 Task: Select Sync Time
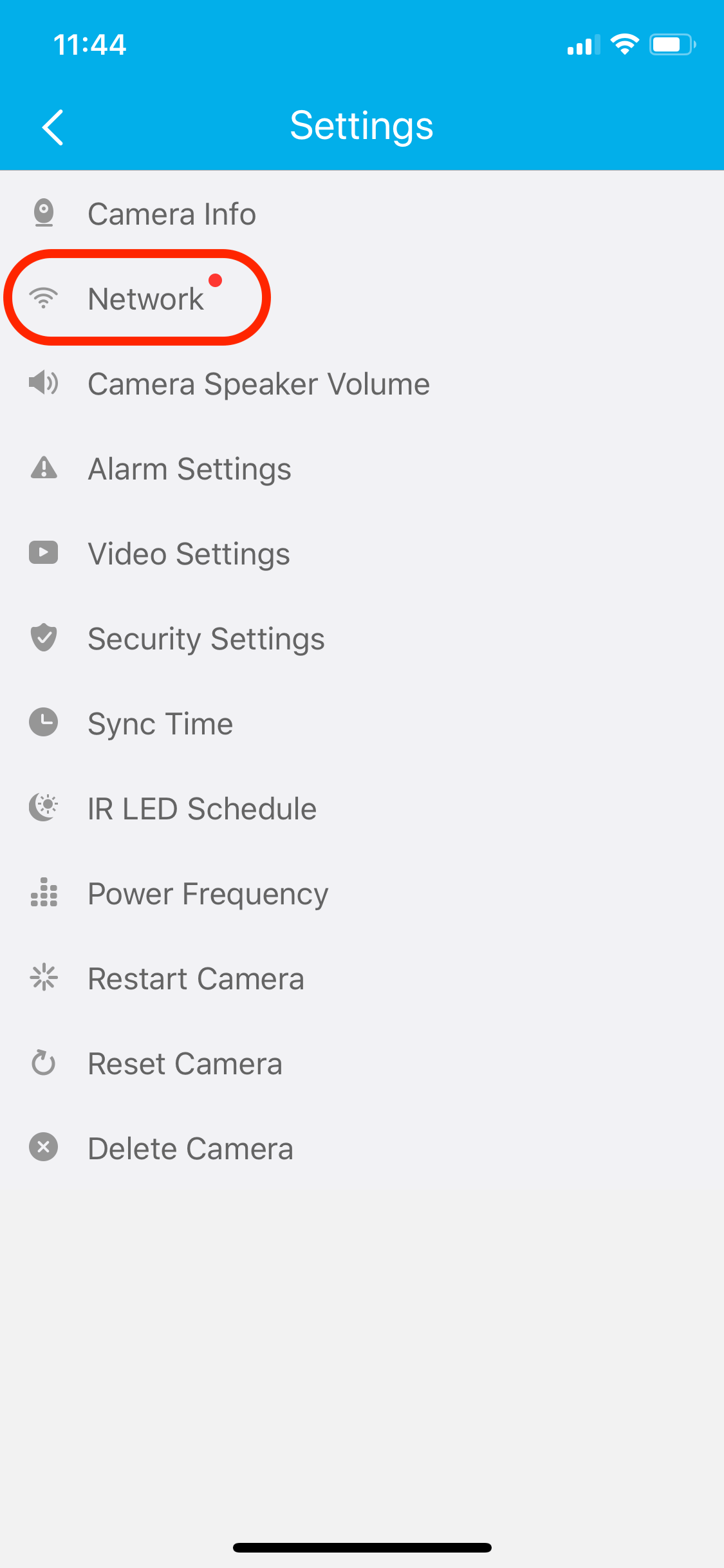(x=362, y=723)
